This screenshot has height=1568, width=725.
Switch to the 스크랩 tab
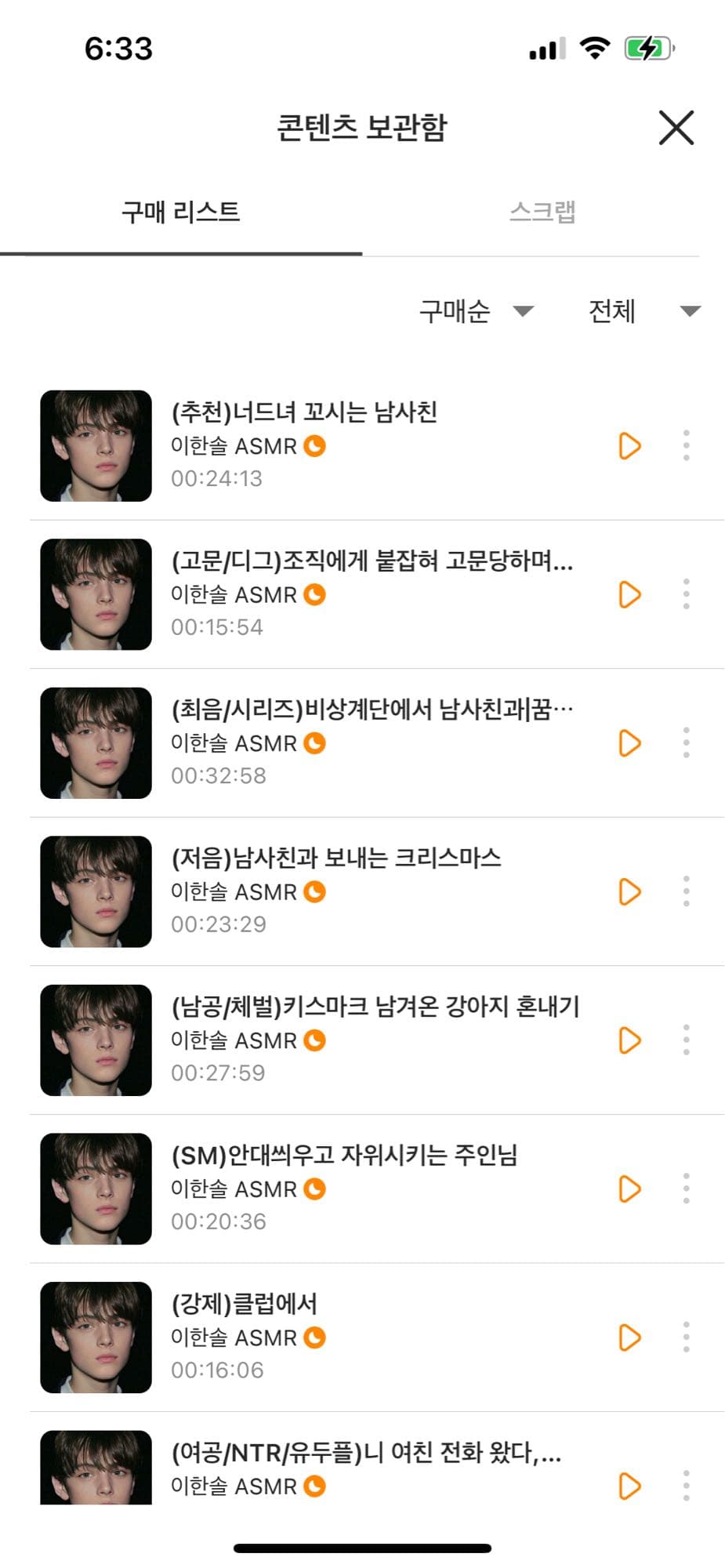(542, 212)
